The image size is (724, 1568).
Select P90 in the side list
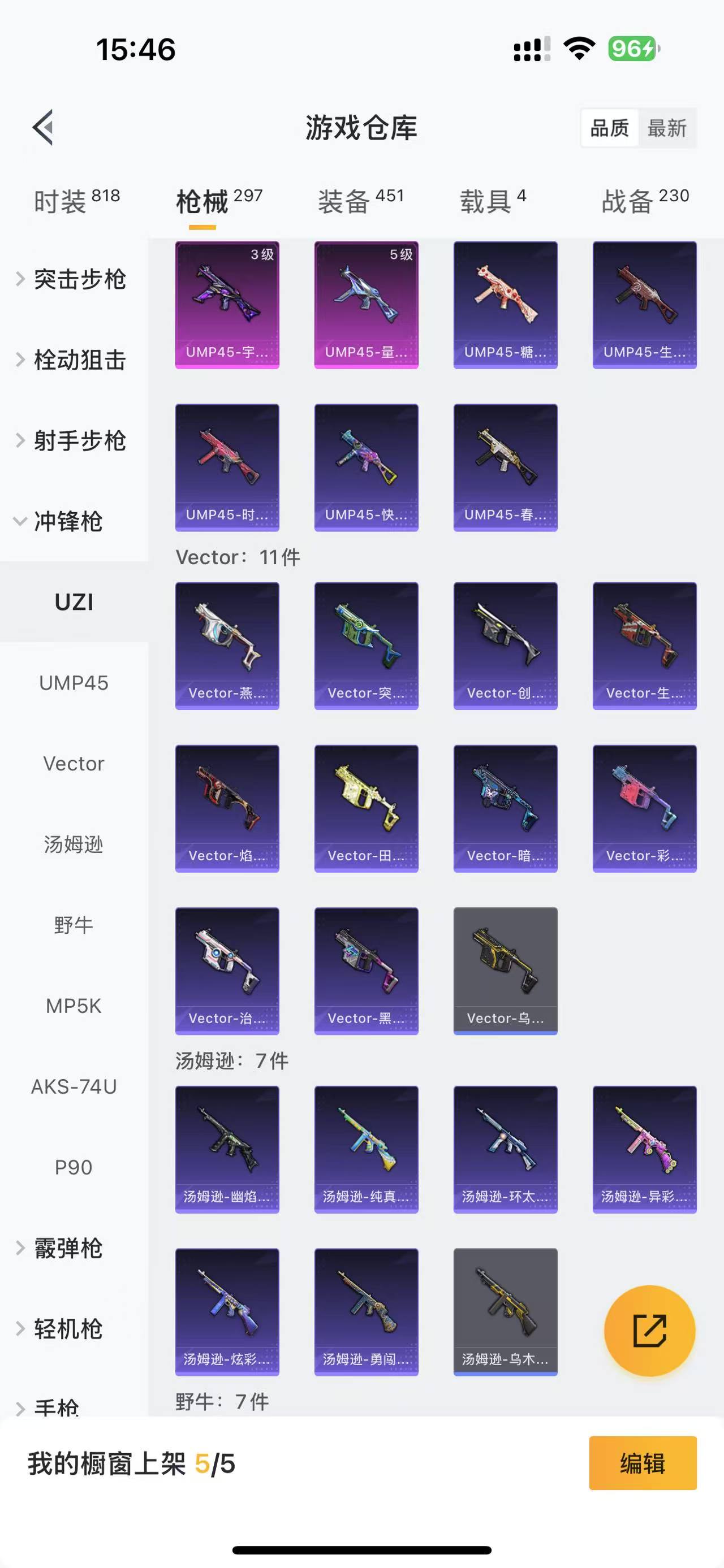click(74, 1167)
